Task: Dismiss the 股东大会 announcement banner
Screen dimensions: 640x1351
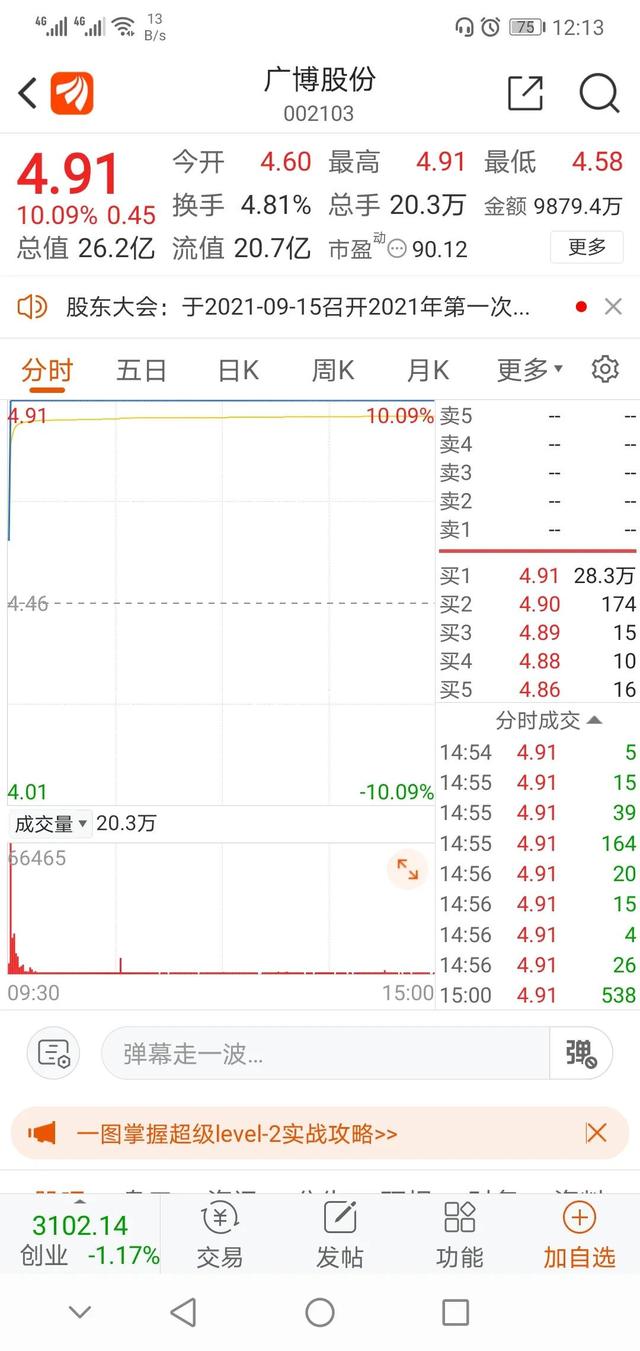Action: point(613,307)
